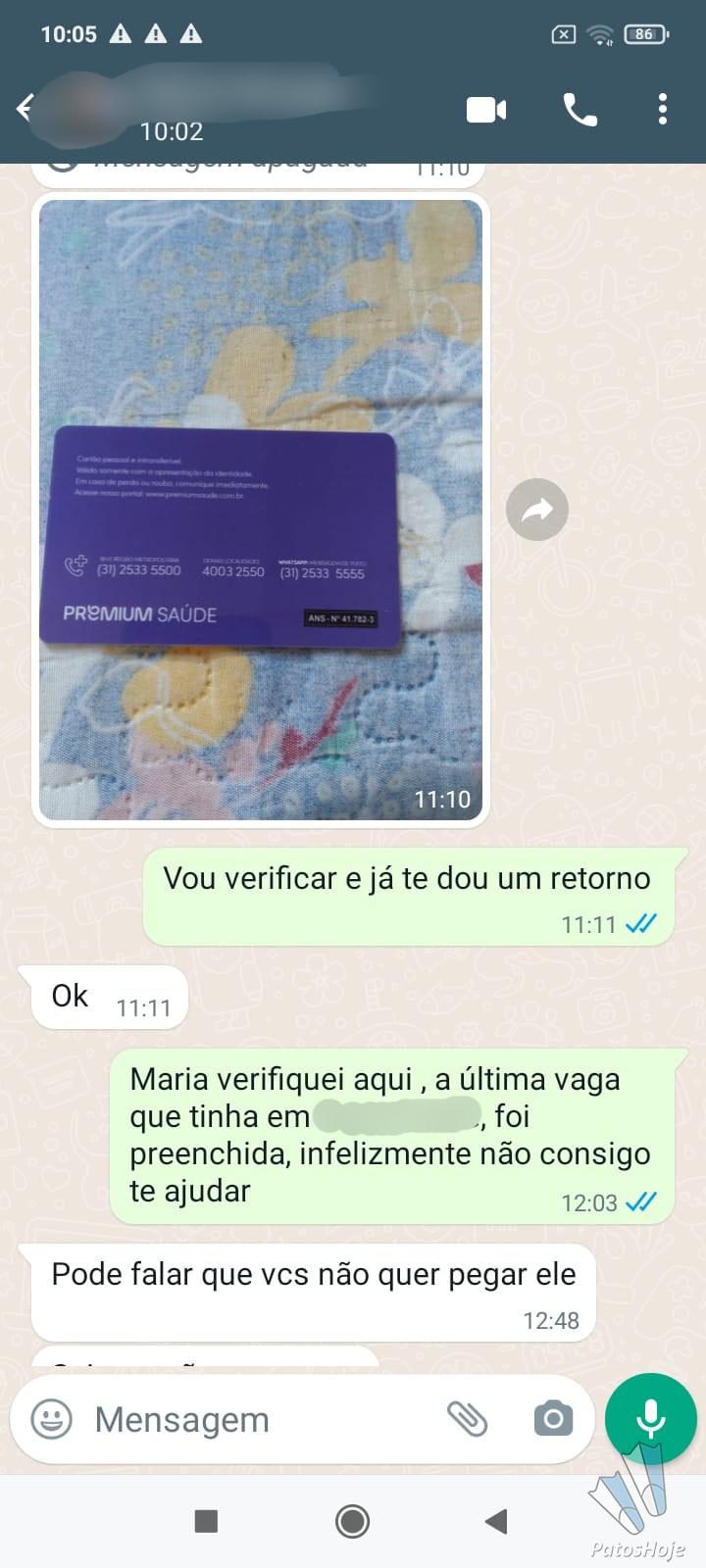Record a voice message with the microphone

pyautogui.click(x=650, y=1418)
